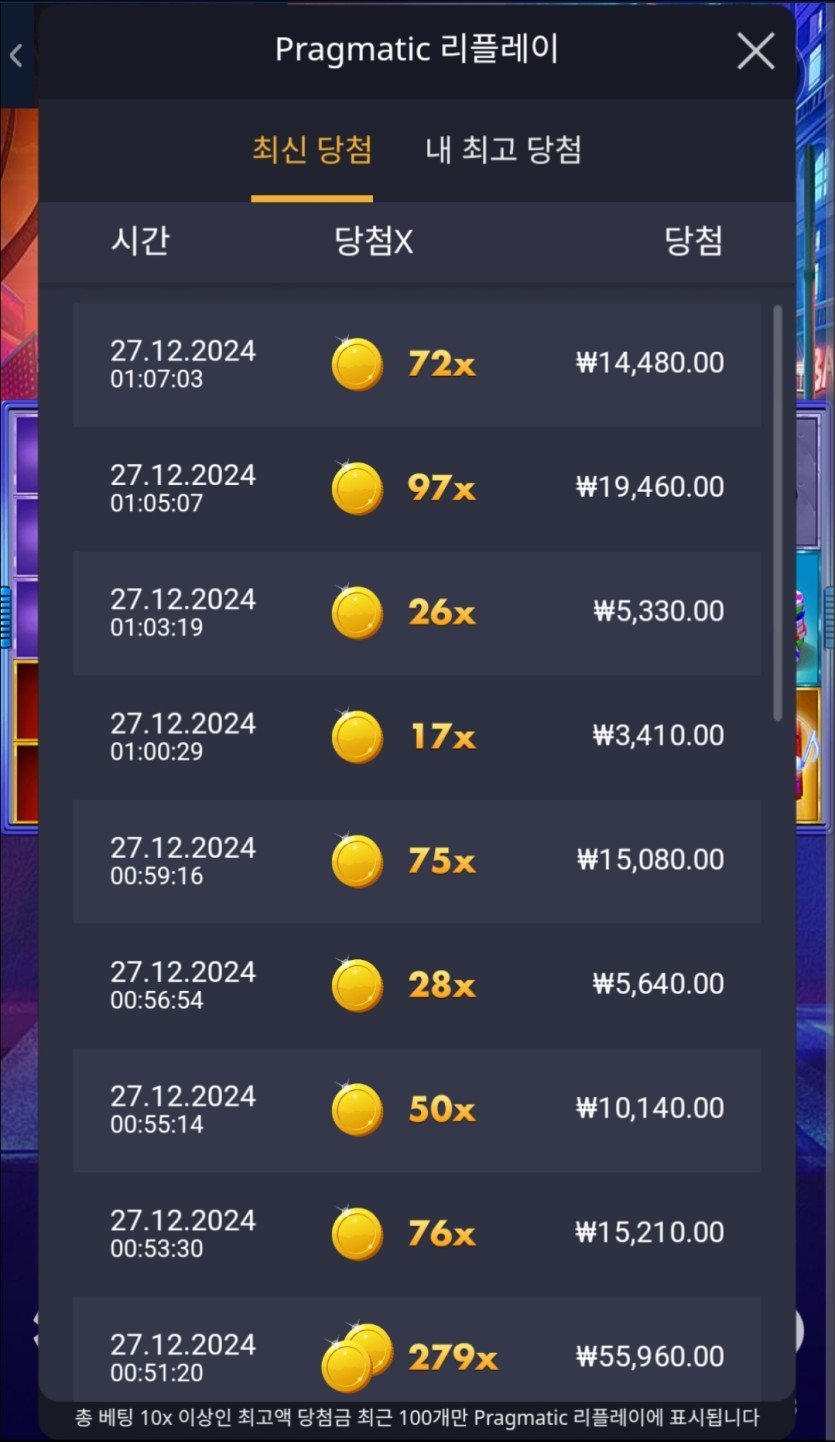This screenshot has height=1442, width=835.
Task: Open the 279x win replay from 00:51:20
Action: coord(416,1355)
